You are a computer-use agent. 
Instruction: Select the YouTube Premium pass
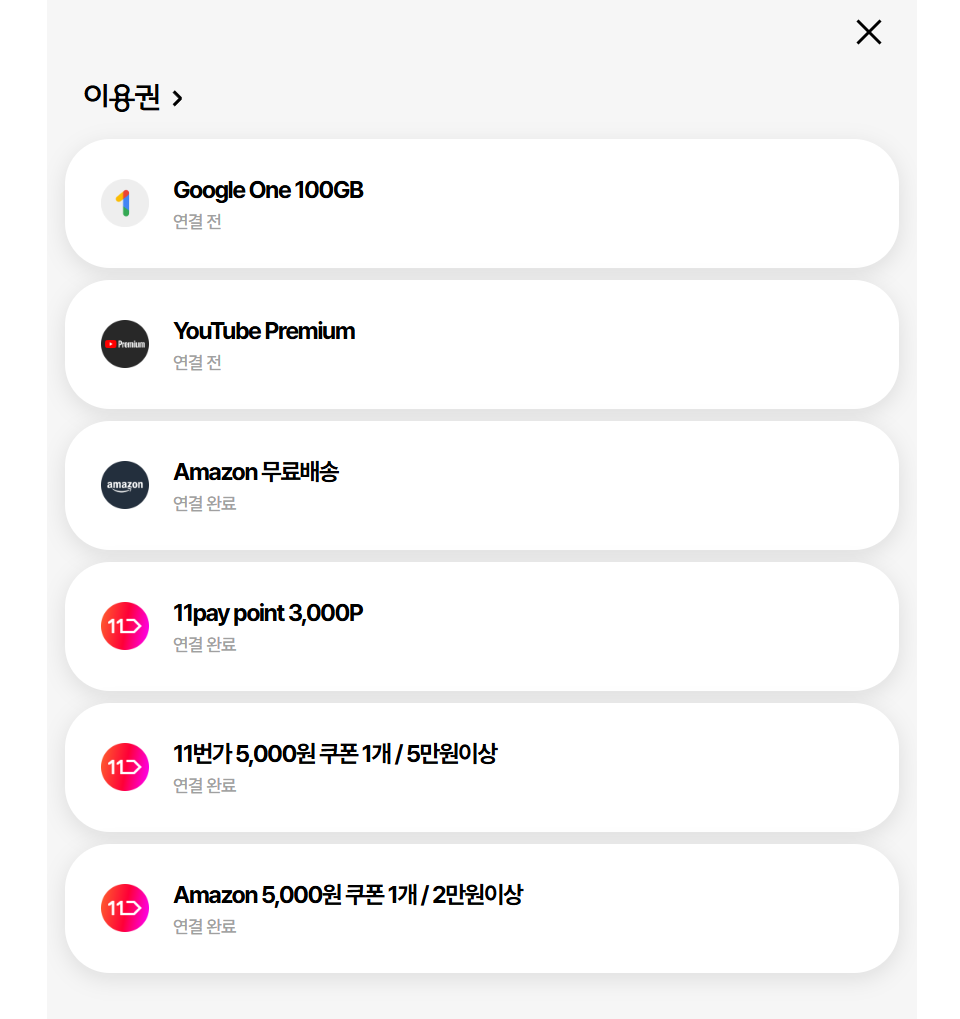pyautogui.click(x=482, y=344)
